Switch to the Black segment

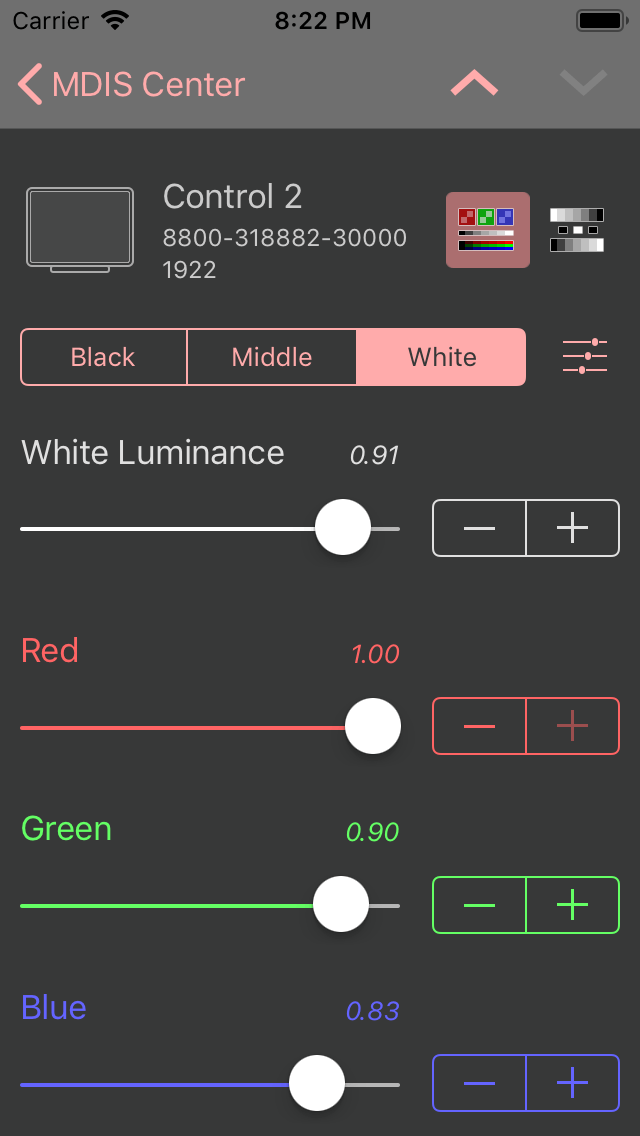[x=103, y=357]
